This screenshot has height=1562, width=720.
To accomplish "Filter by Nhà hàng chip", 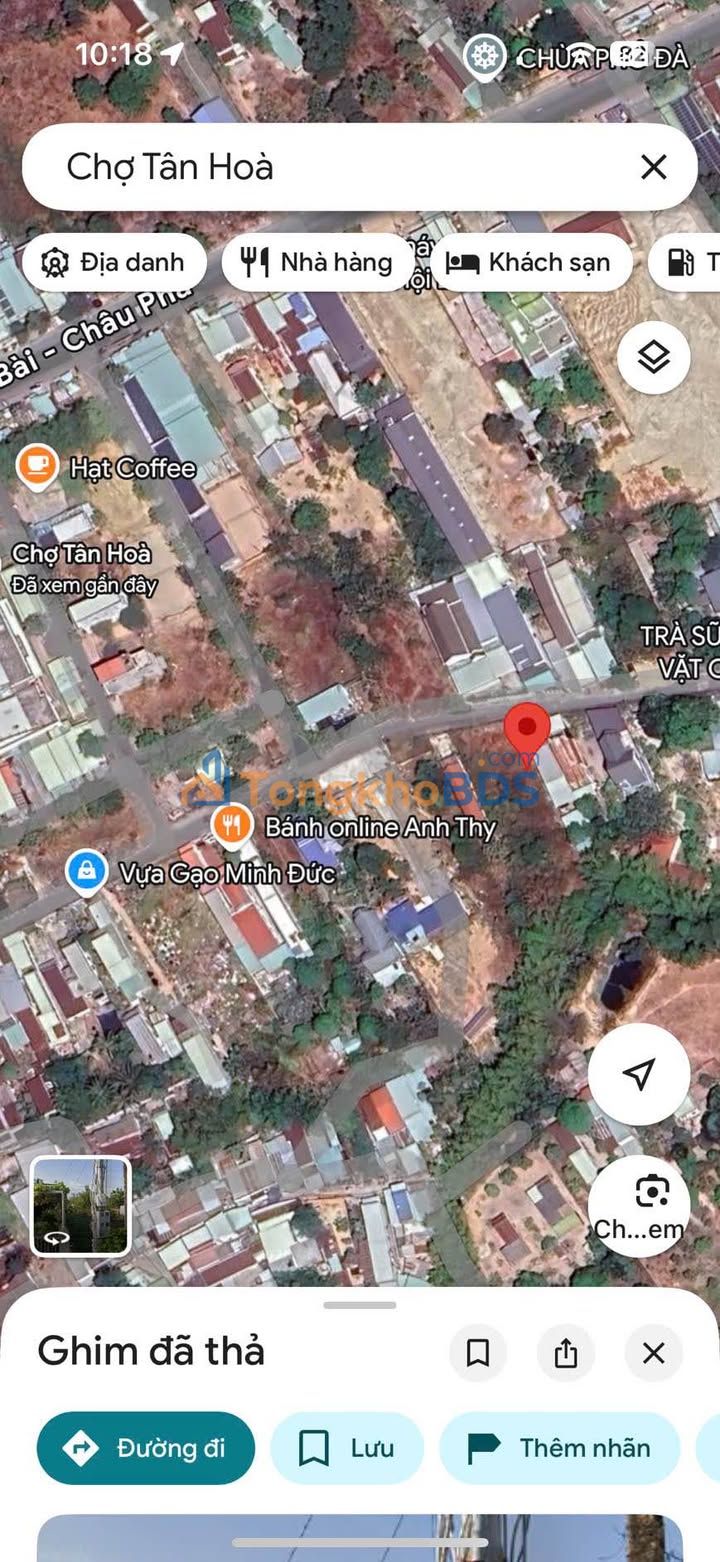I will pos(318,263).
